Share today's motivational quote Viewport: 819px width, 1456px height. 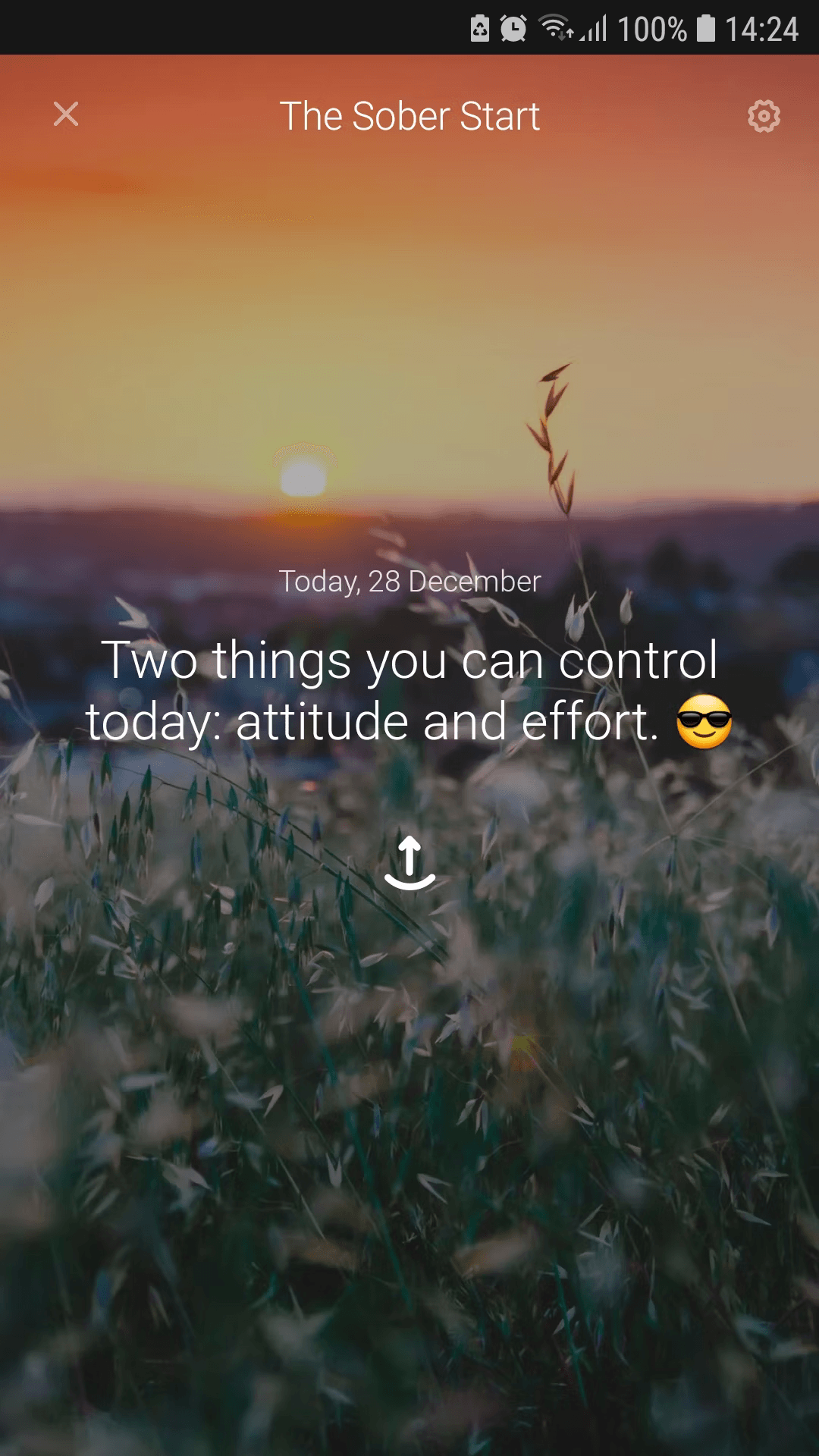click(409, 863)
